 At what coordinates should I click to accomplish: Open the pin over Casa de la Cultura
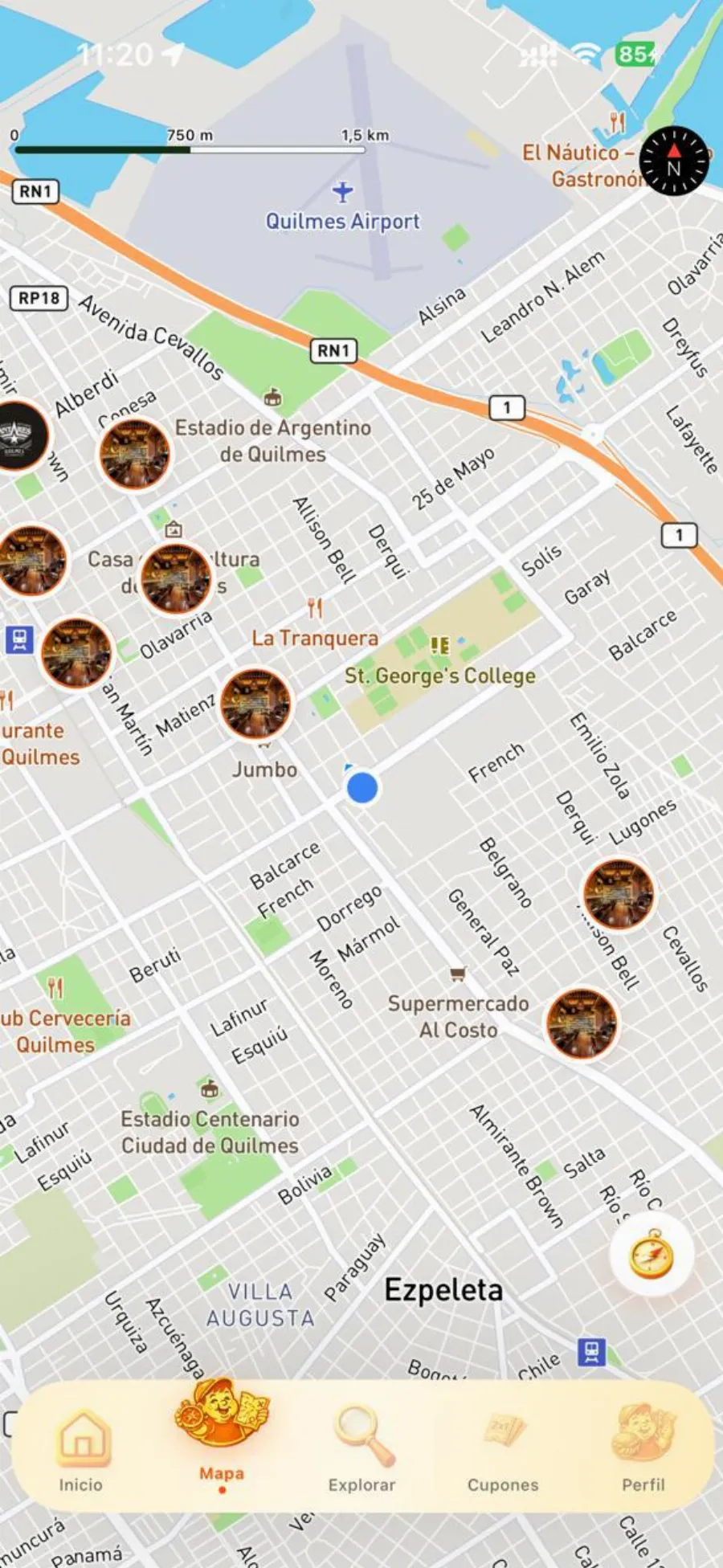click(175, 578)
